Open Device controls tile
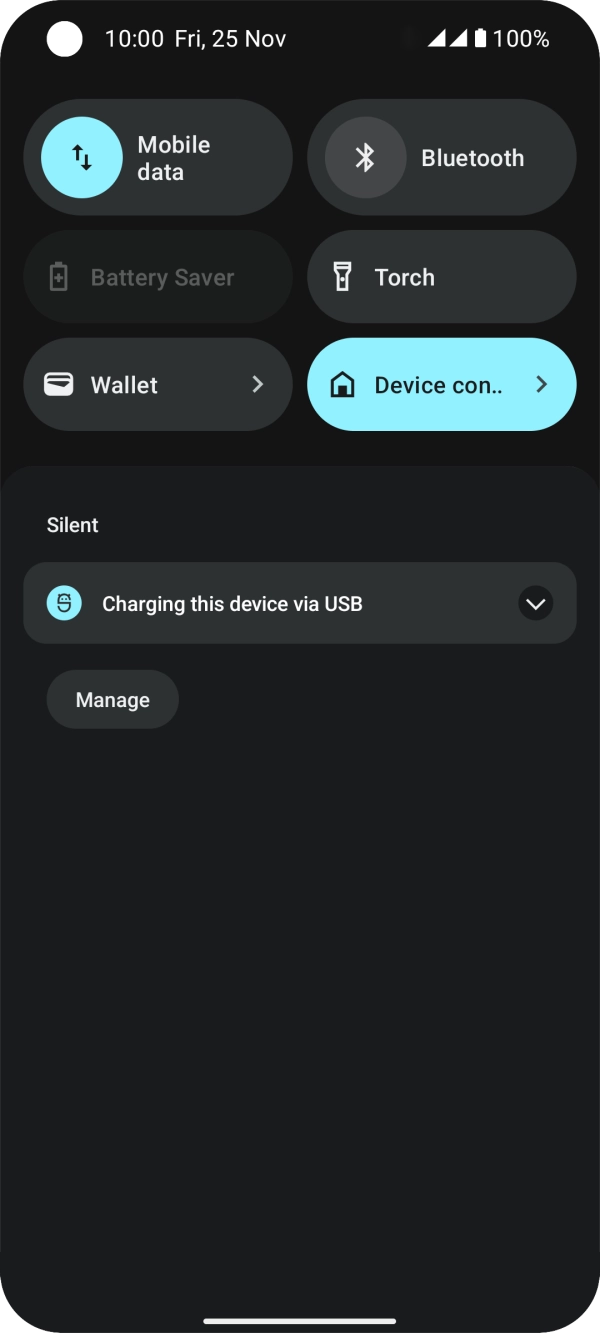The height and width of the screenshot is (1333, 600). (441, 385)
